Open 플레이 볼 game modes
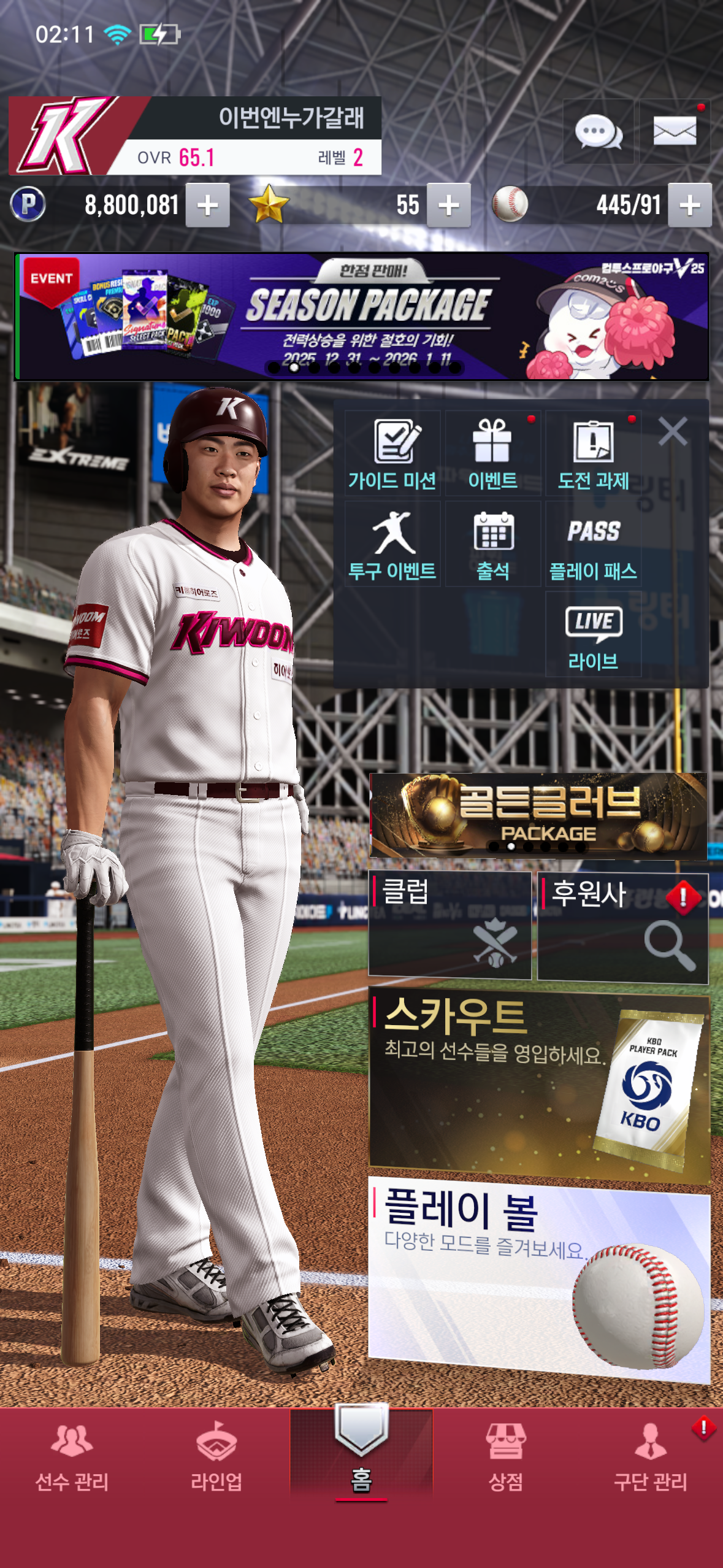The width and height of the screenshot is (723, 1568). (538, 1280)
